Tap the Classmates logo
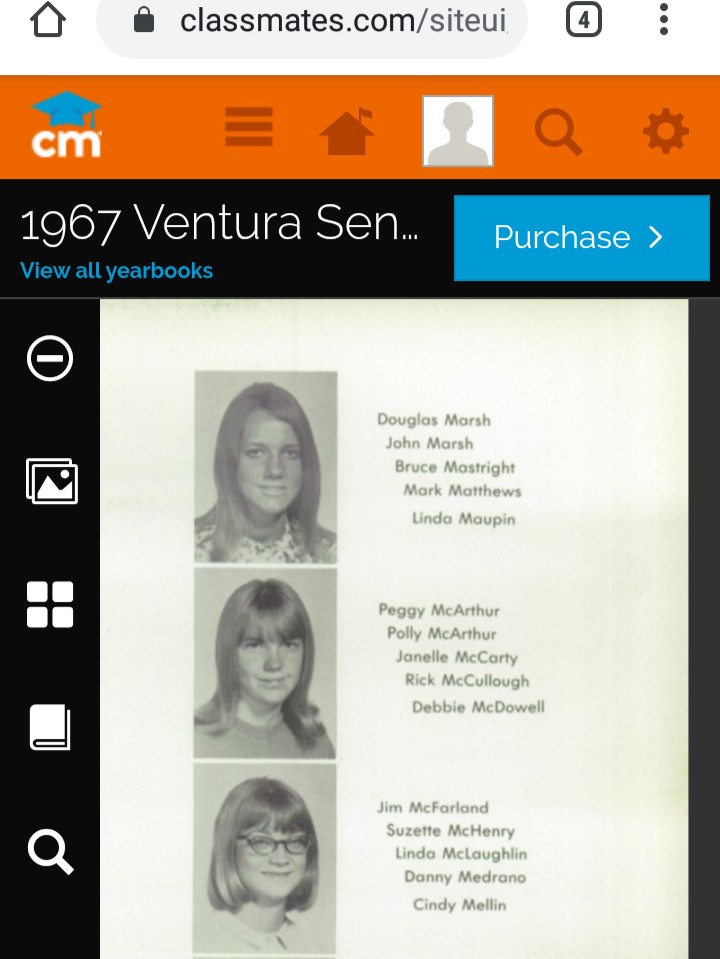 (66, 125)
